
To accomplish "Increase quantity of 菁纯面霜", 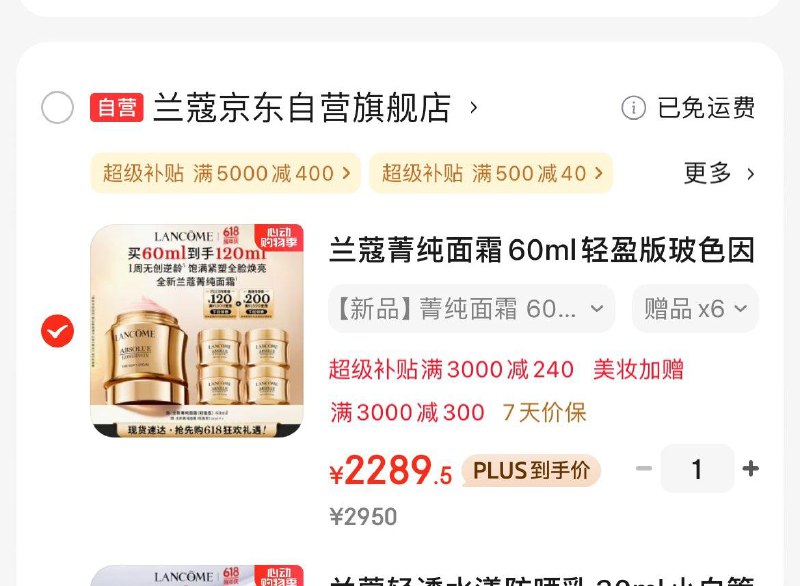I will pyautogui.click(x=750, y=469).
